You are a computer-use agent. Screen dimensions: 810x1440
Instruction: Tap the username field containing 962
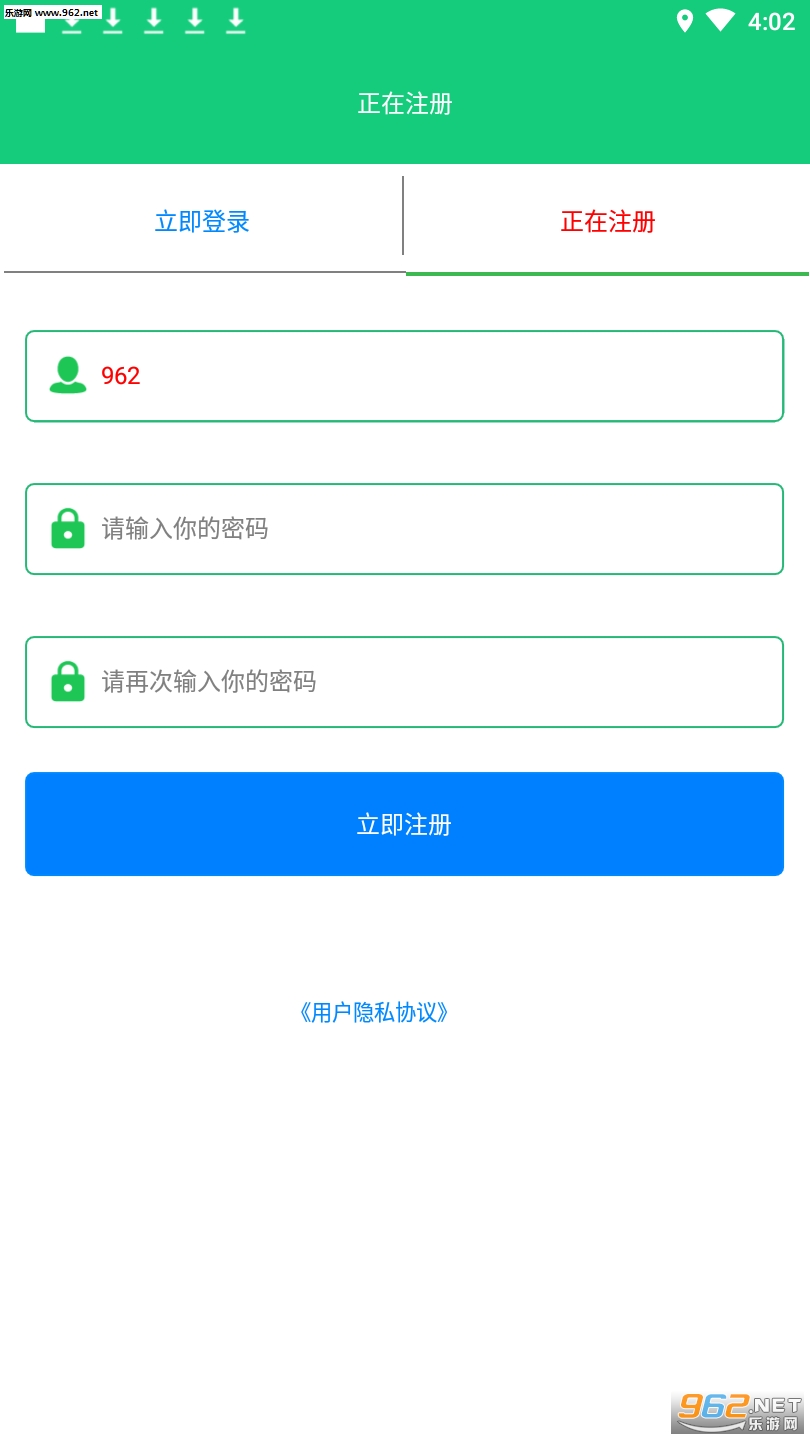[404, 376]
